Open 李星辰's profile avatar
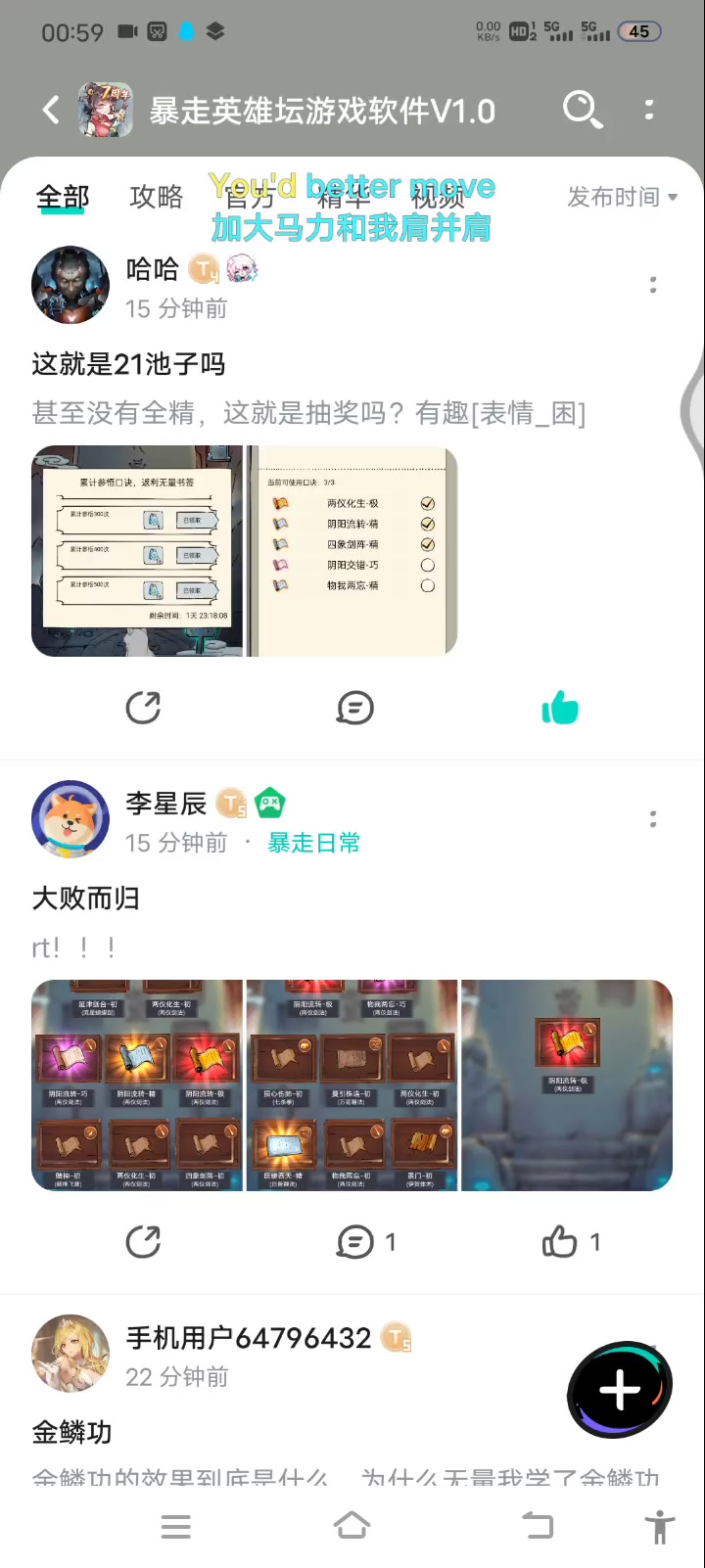The width and height of the screenshot is (705, 1568). point(70,819)
